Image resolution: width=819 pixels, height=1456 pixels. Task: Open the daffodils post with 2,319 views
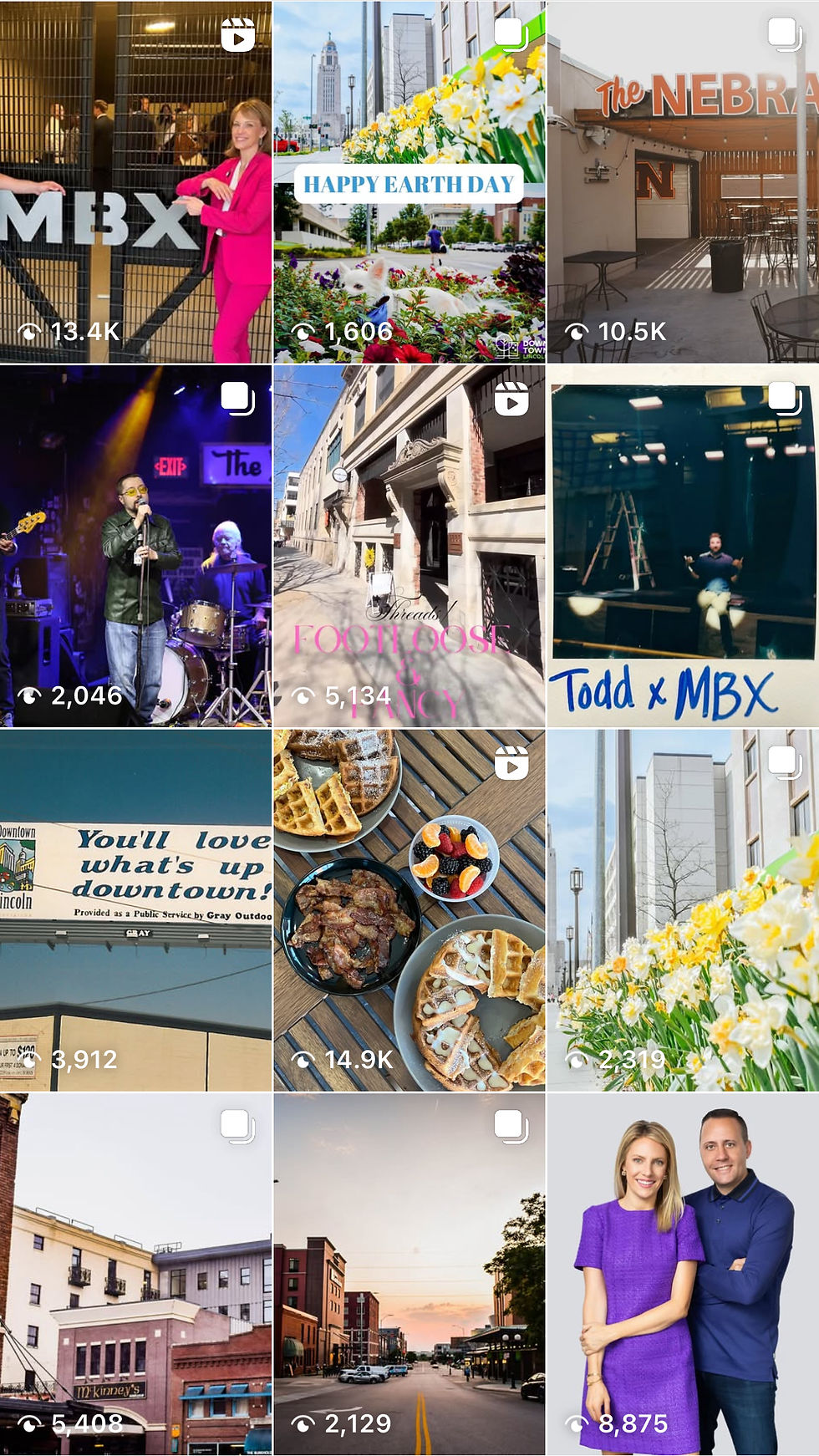[x=684, y=910]
